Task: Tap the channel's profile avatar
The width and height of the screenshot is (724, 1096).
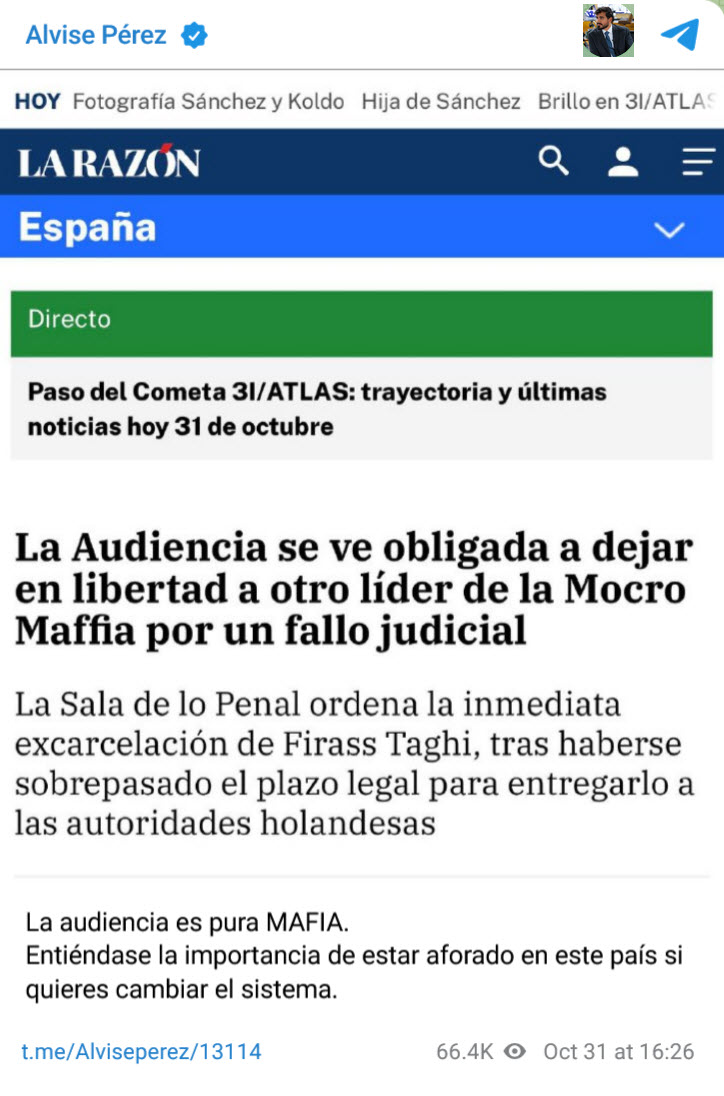Action: click(608, 32)
